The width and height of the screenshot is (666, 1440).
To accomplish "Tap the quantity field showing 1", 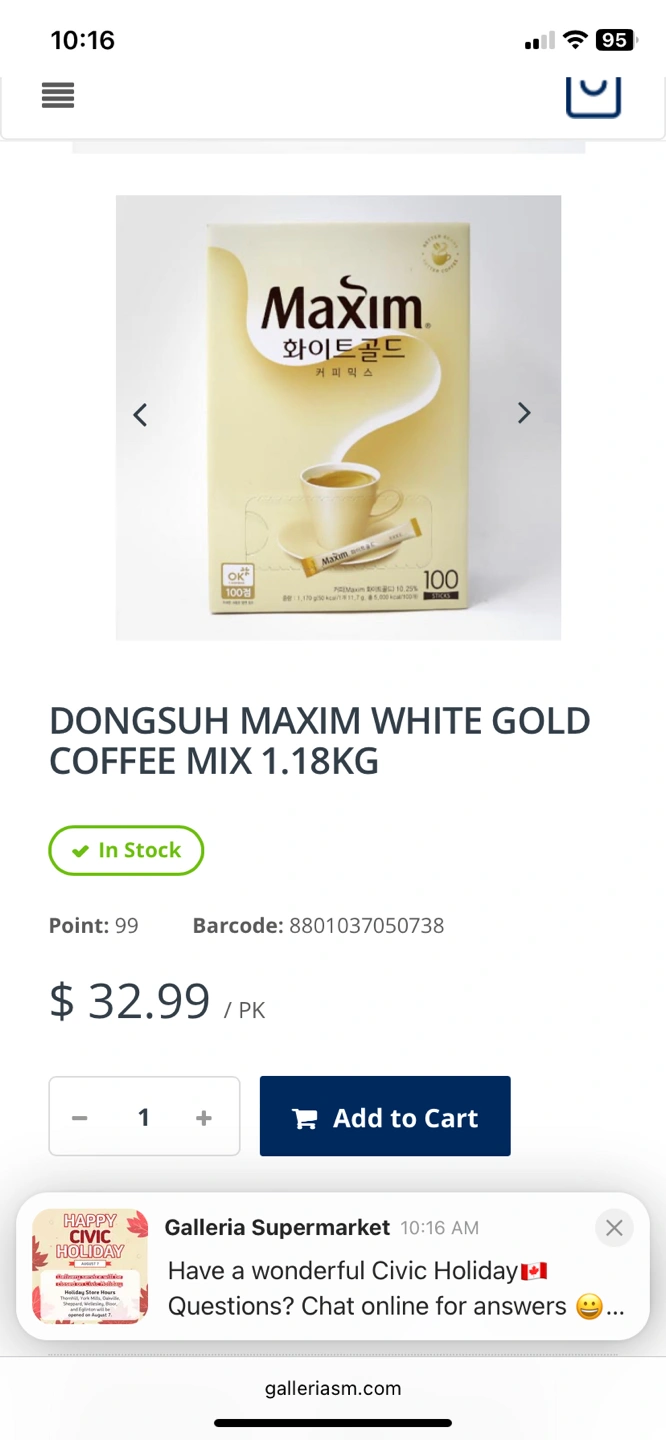I will pos(144,1117).
